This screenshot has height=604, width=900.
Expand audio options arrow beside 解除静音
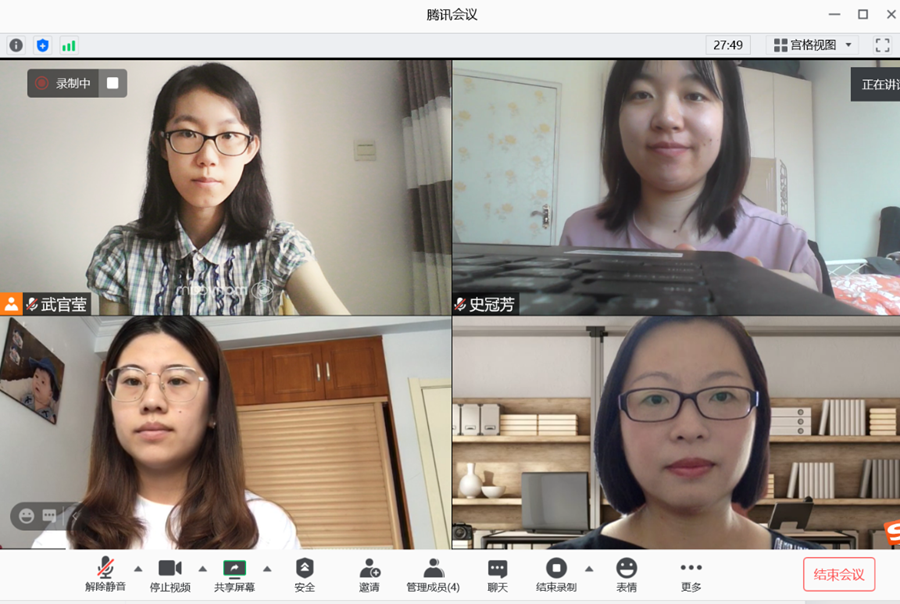pos(138,568)
